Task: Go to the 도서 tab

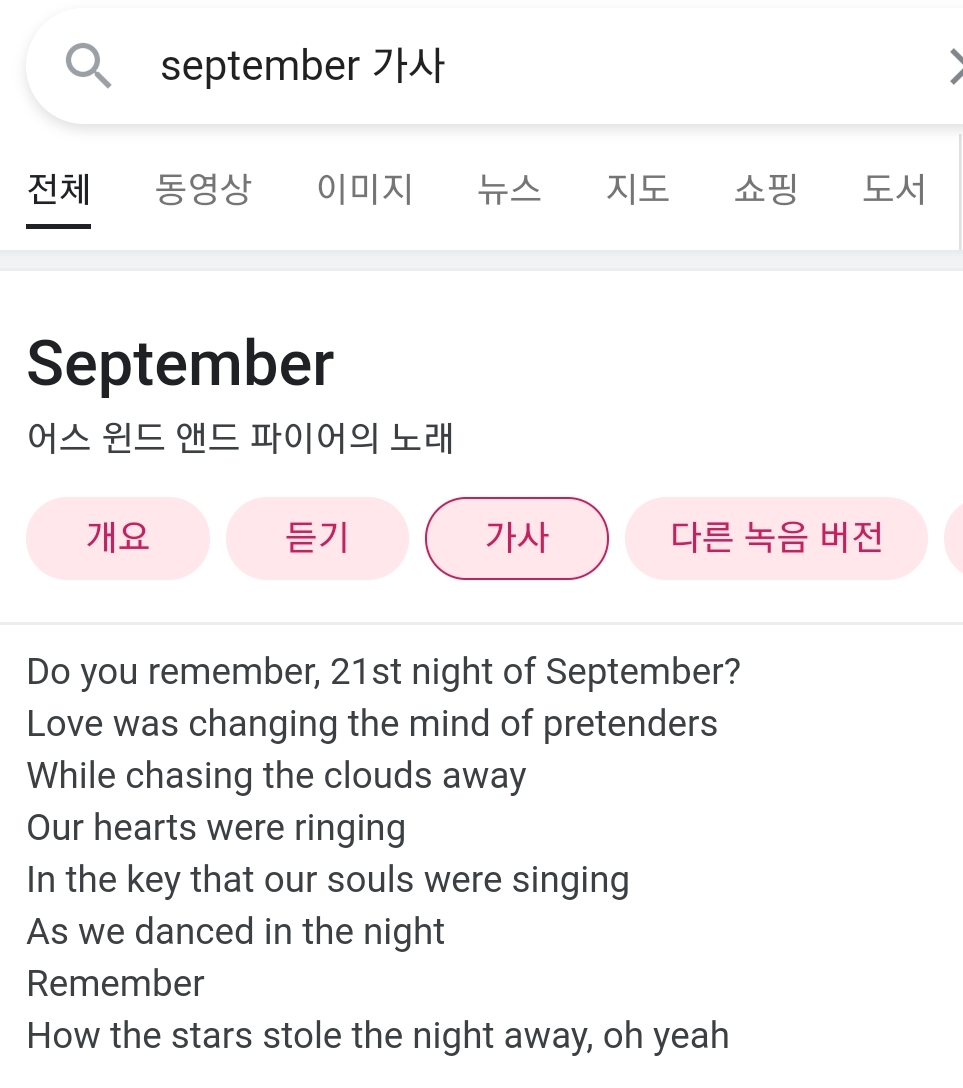Action: pyautogui.click(x=894, y=189)
